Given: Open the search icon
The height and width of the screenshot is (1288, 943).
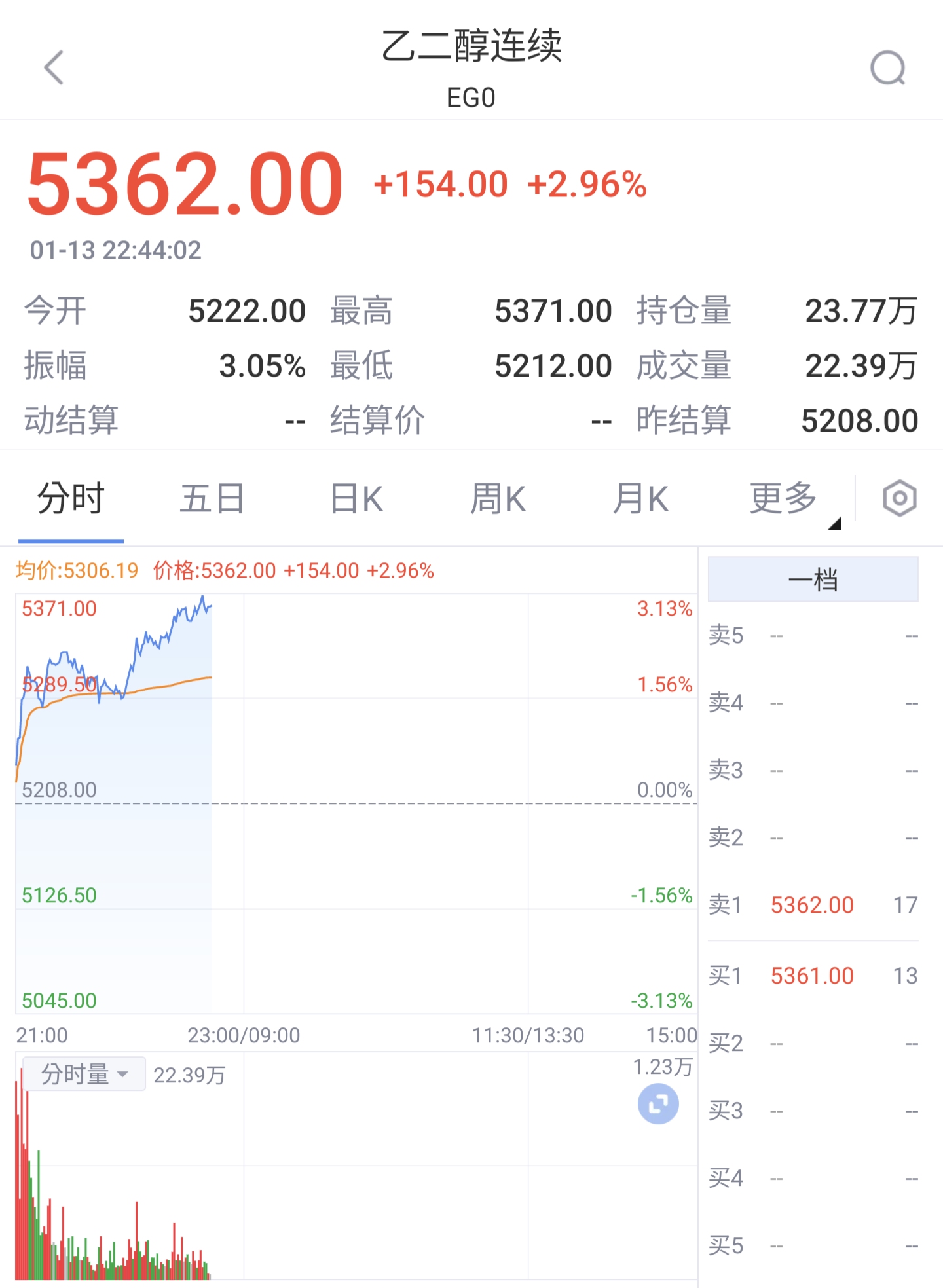Looking at the screenshot, I should tap(887, 68).
